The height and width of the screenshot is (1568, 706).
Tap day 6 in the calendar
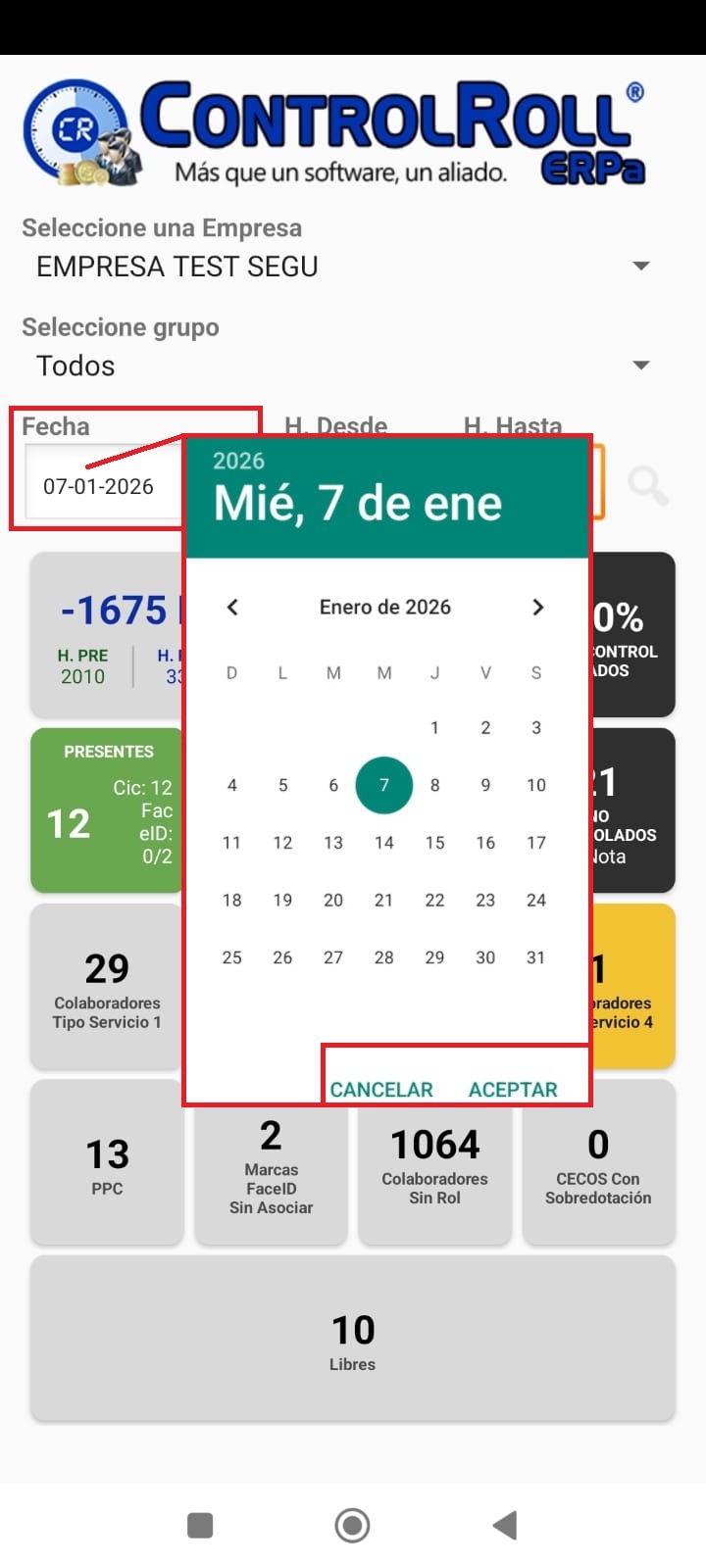[333, 785]
